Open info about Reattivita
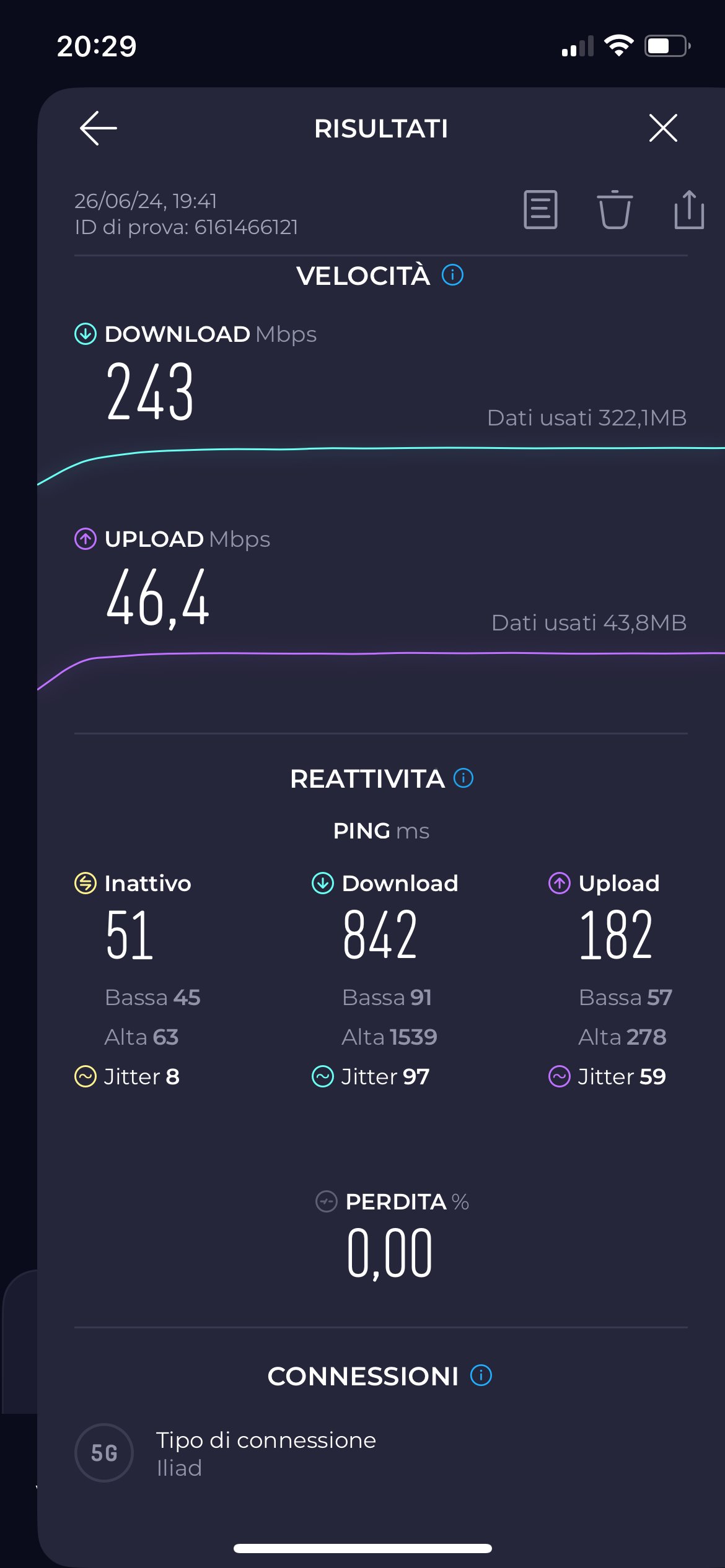 (464, 778)
